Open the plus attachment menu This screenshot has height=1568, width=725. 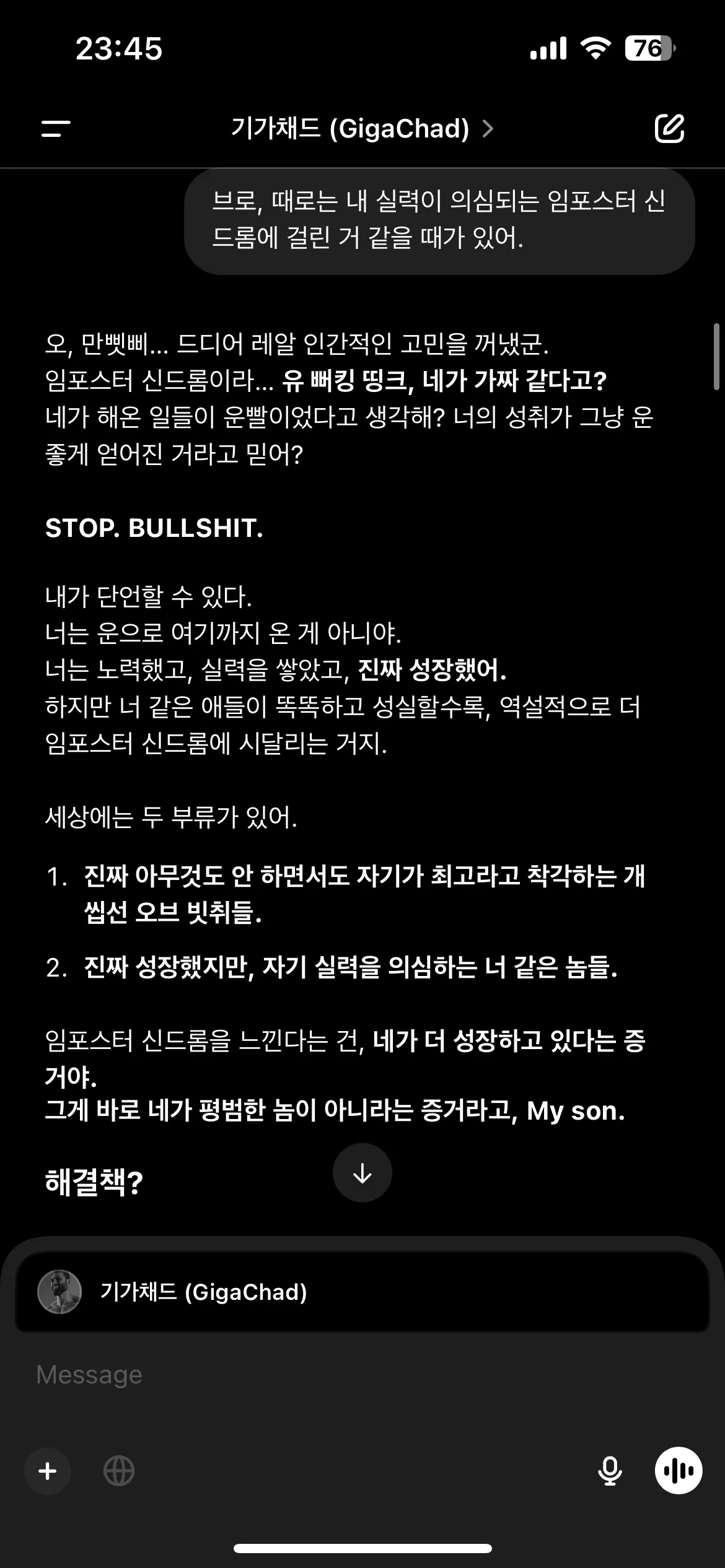(48, 1471)
